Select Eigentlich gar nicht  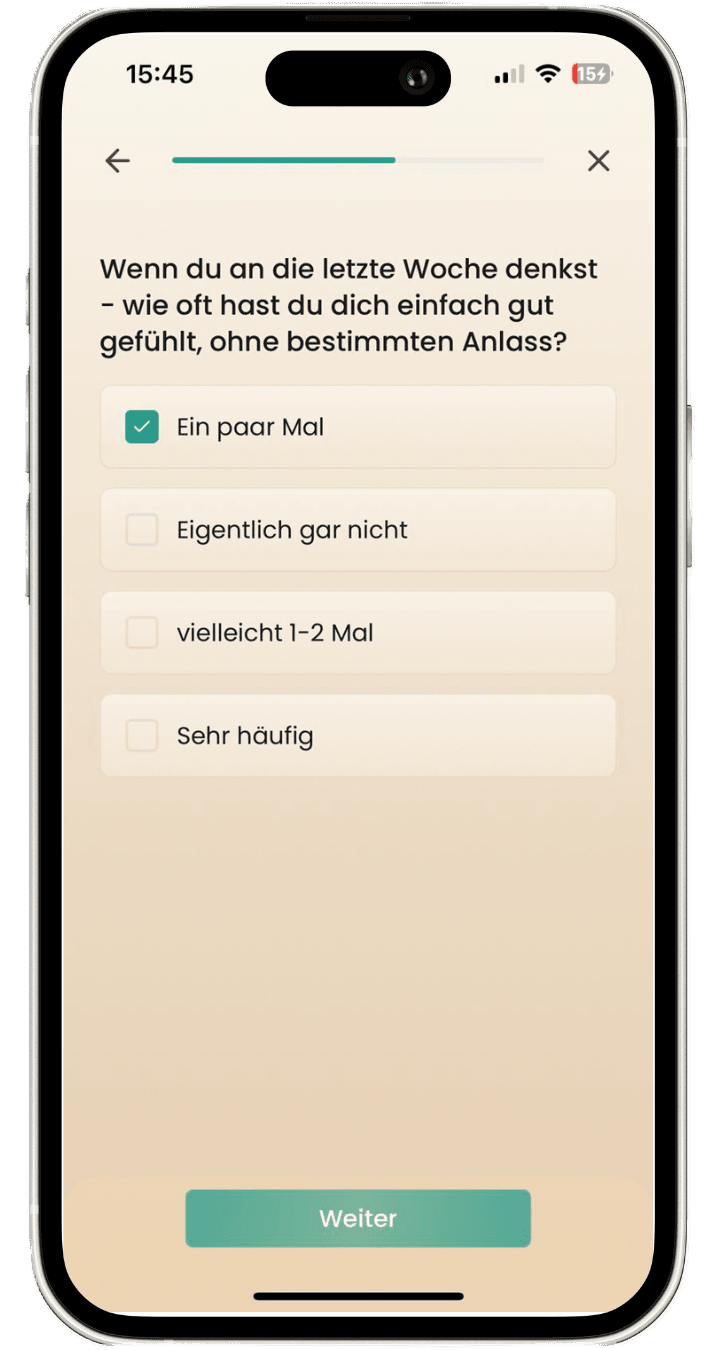tap(358, 530)
